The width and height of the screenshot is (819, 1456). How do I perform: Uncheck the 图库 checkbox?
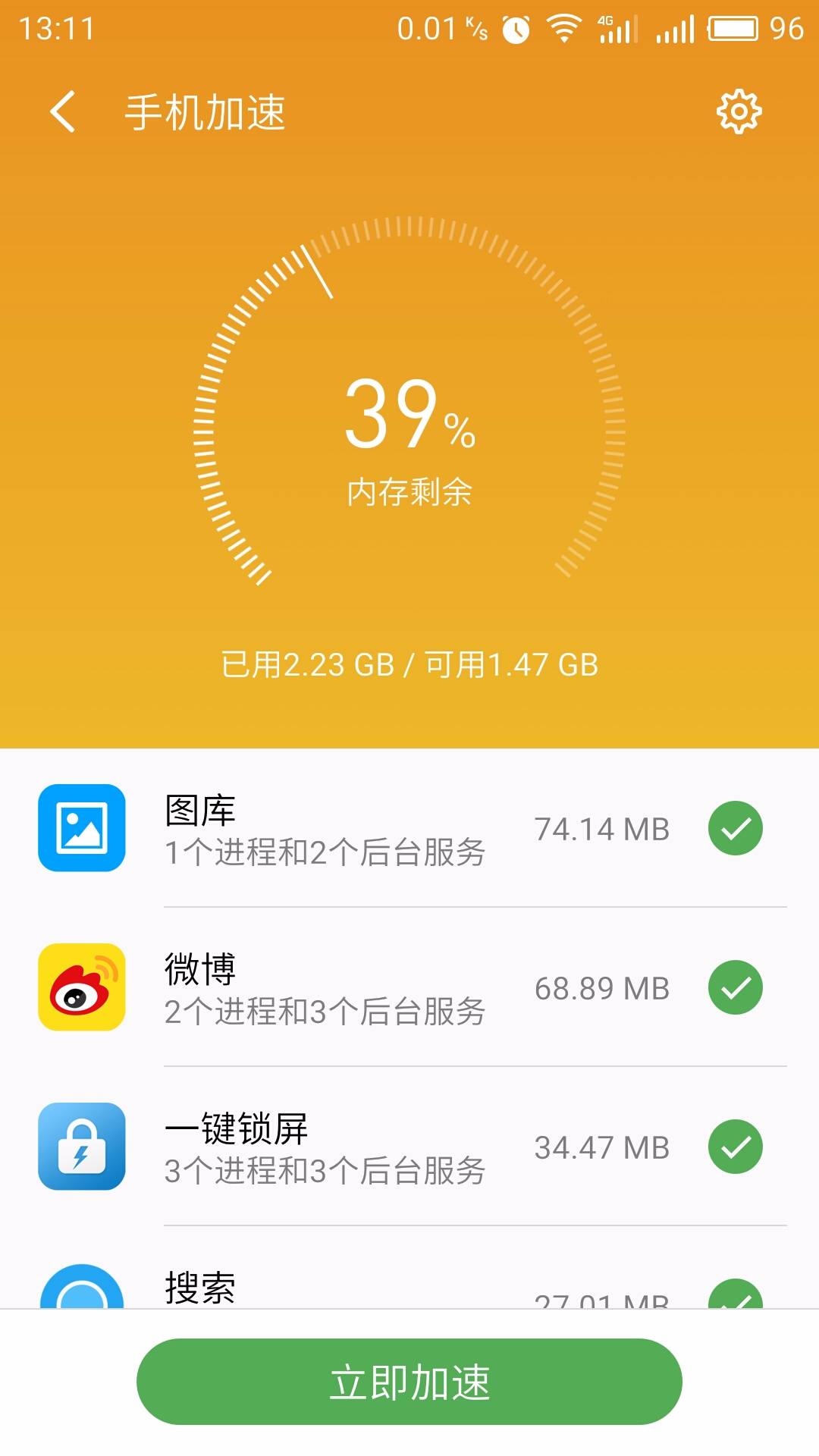[x=736, y=828]
